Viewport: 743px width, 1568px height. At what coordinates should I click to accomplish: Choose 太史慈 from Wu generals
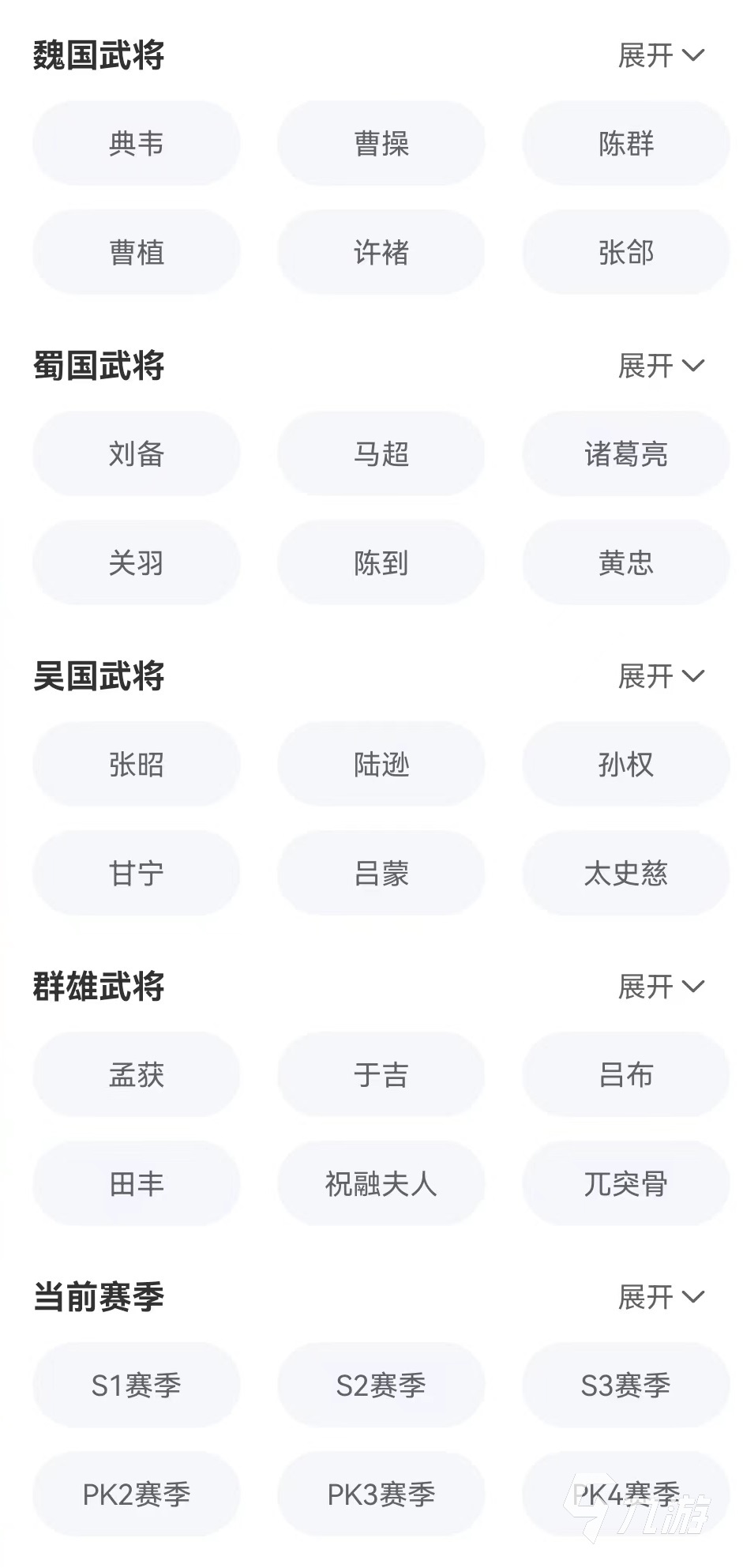coord(625,874)
